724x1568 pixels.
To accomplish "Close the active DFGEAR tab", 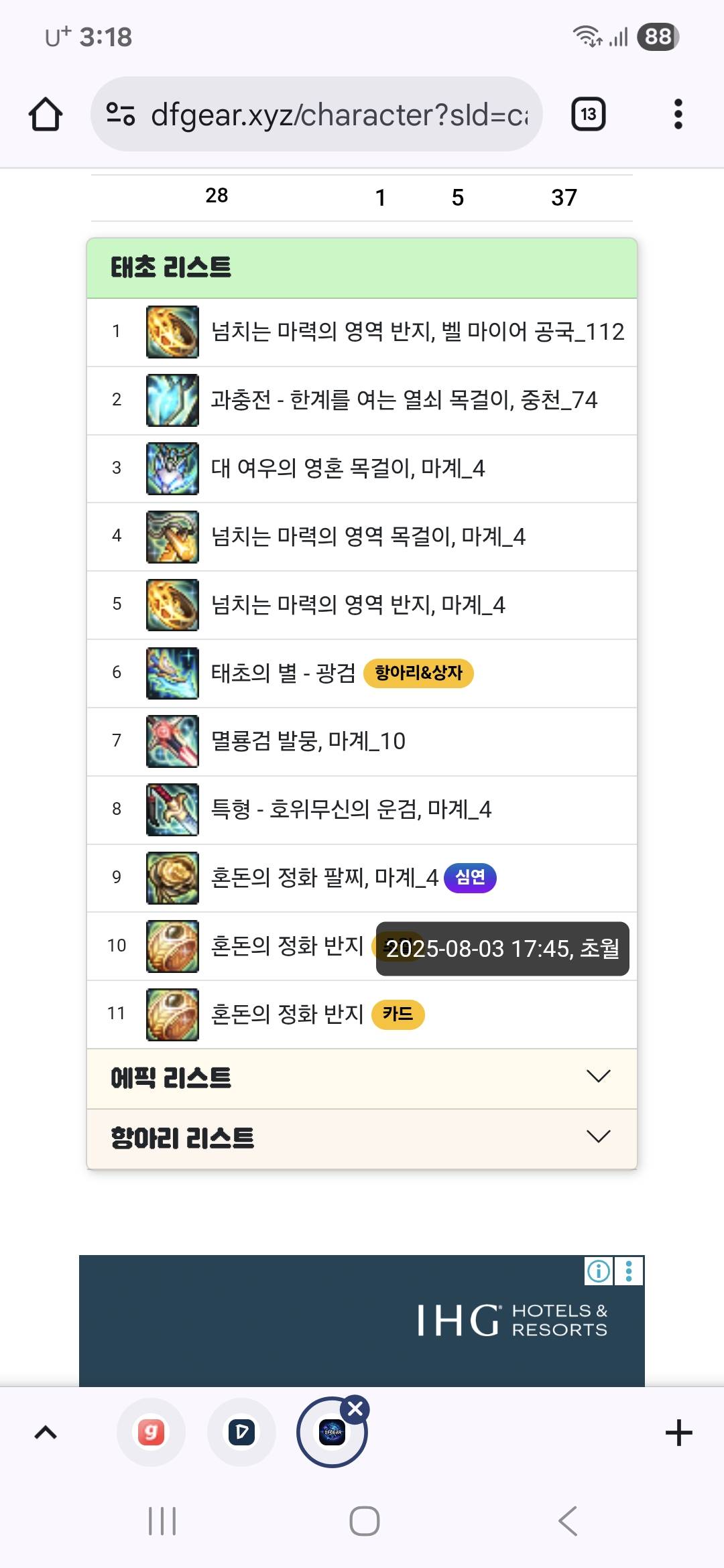I will click(x=355, y=1409).
